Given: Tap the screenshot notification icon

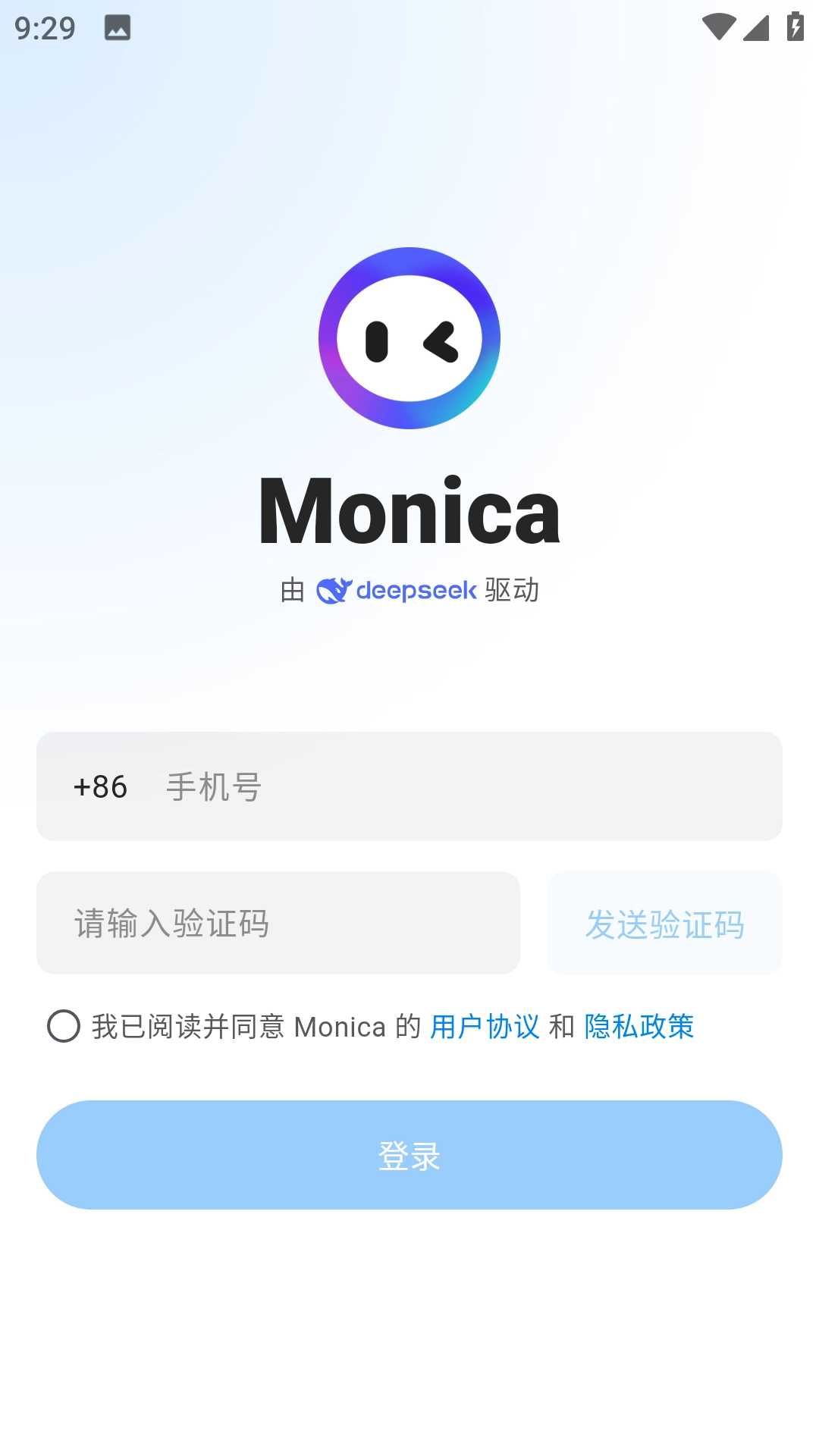Looking at the screenshot, I should tap(118, 29).
